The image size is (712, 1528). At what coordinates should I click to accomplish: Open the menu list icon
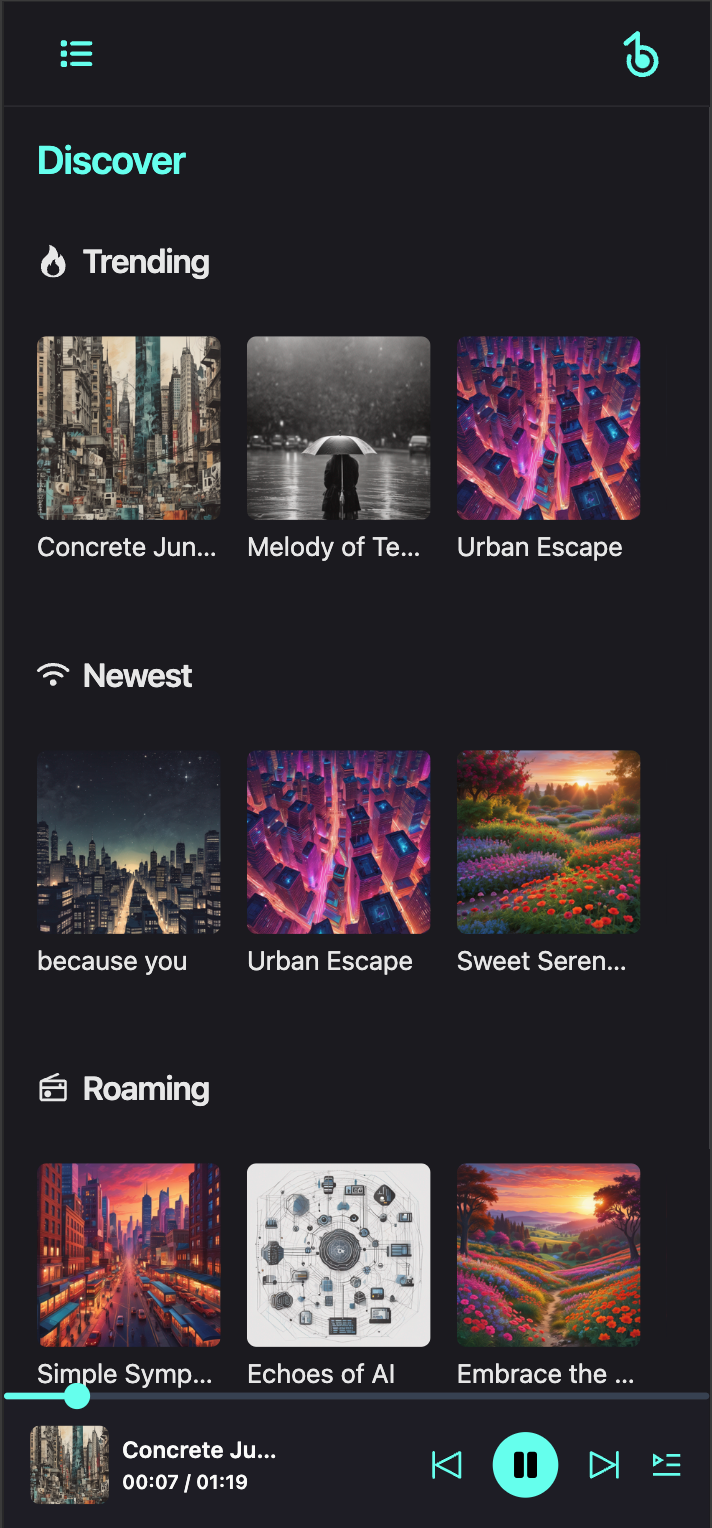[76, 54]
